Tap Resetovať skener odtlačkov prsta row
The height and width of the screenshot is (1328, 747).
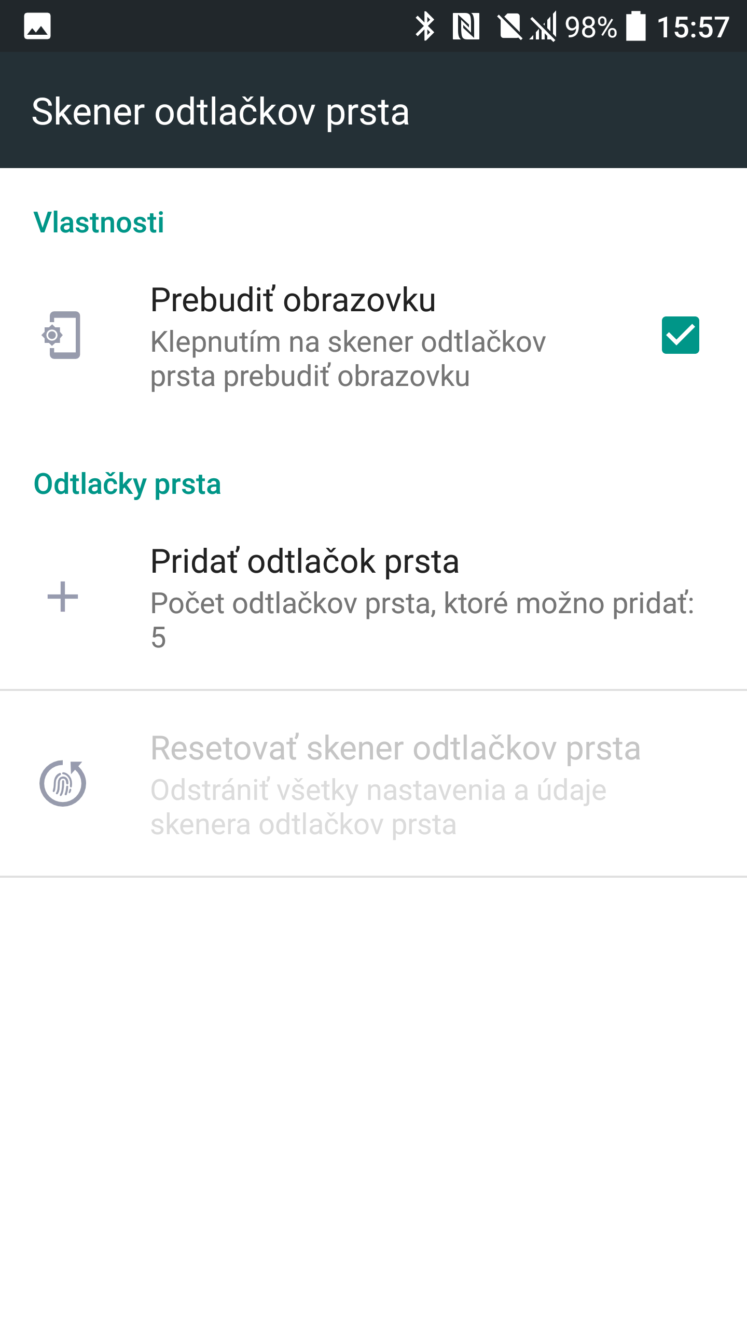coord(373,784)
